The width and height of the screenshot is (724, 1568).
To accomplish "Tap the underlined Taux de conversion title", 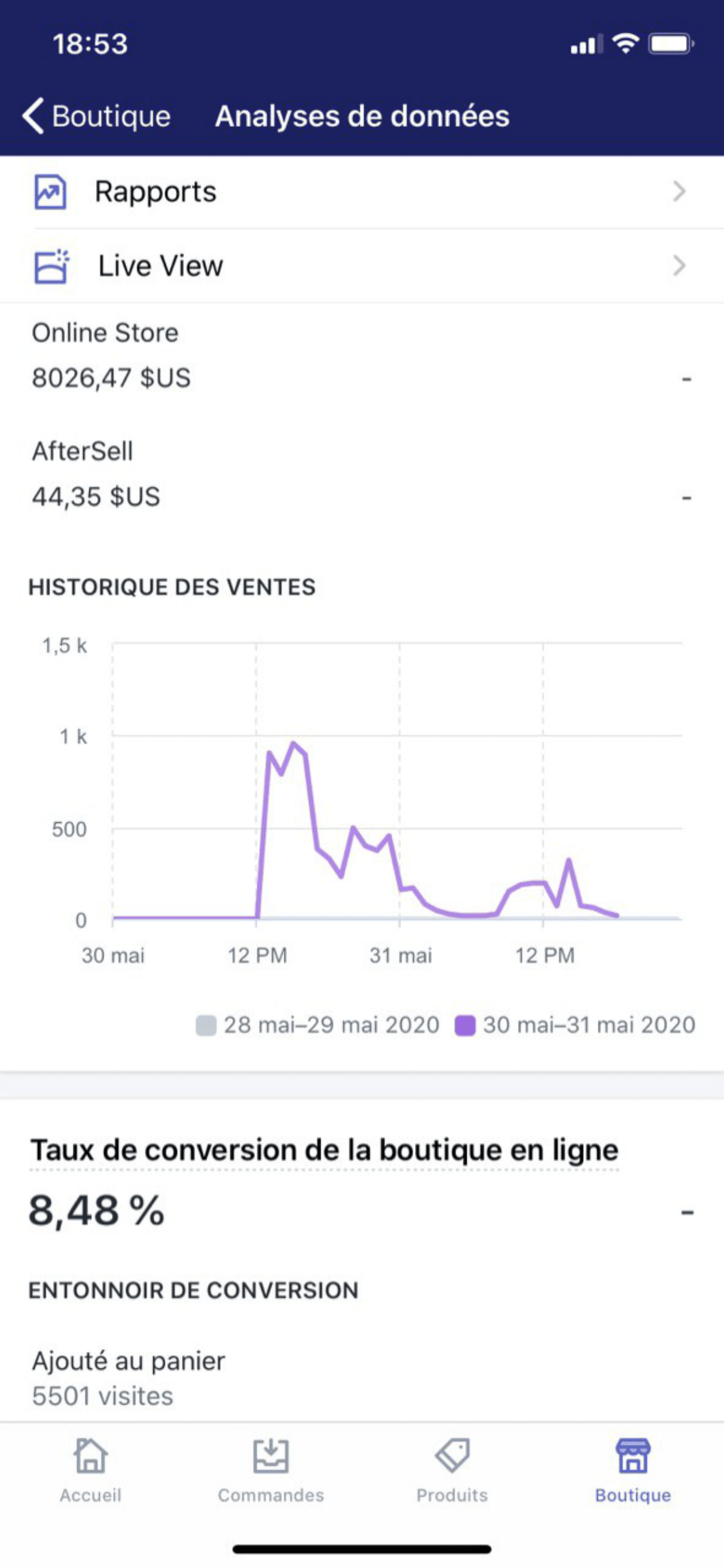I will click(x=325, y=1151).
